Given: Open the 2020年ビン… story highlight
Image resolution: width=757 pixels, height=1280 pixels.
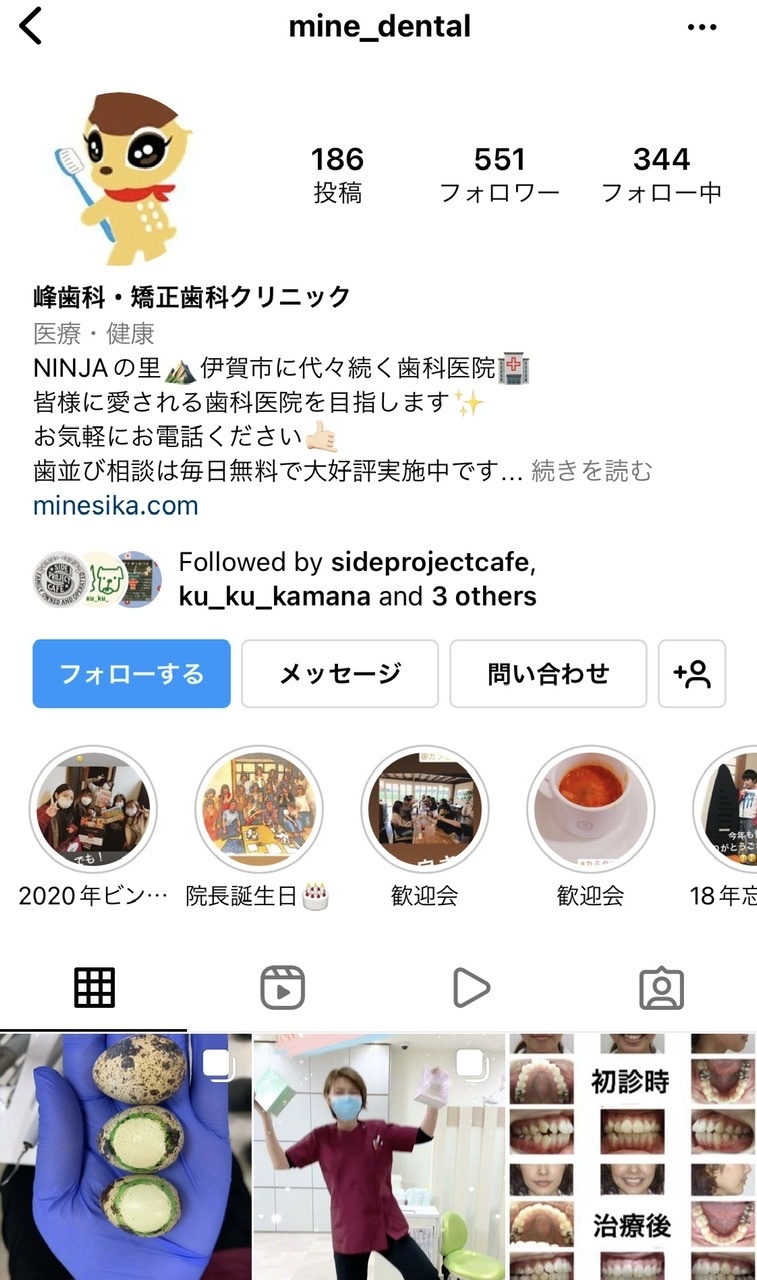Looking at the screenshot, I should tap(94, 809).
